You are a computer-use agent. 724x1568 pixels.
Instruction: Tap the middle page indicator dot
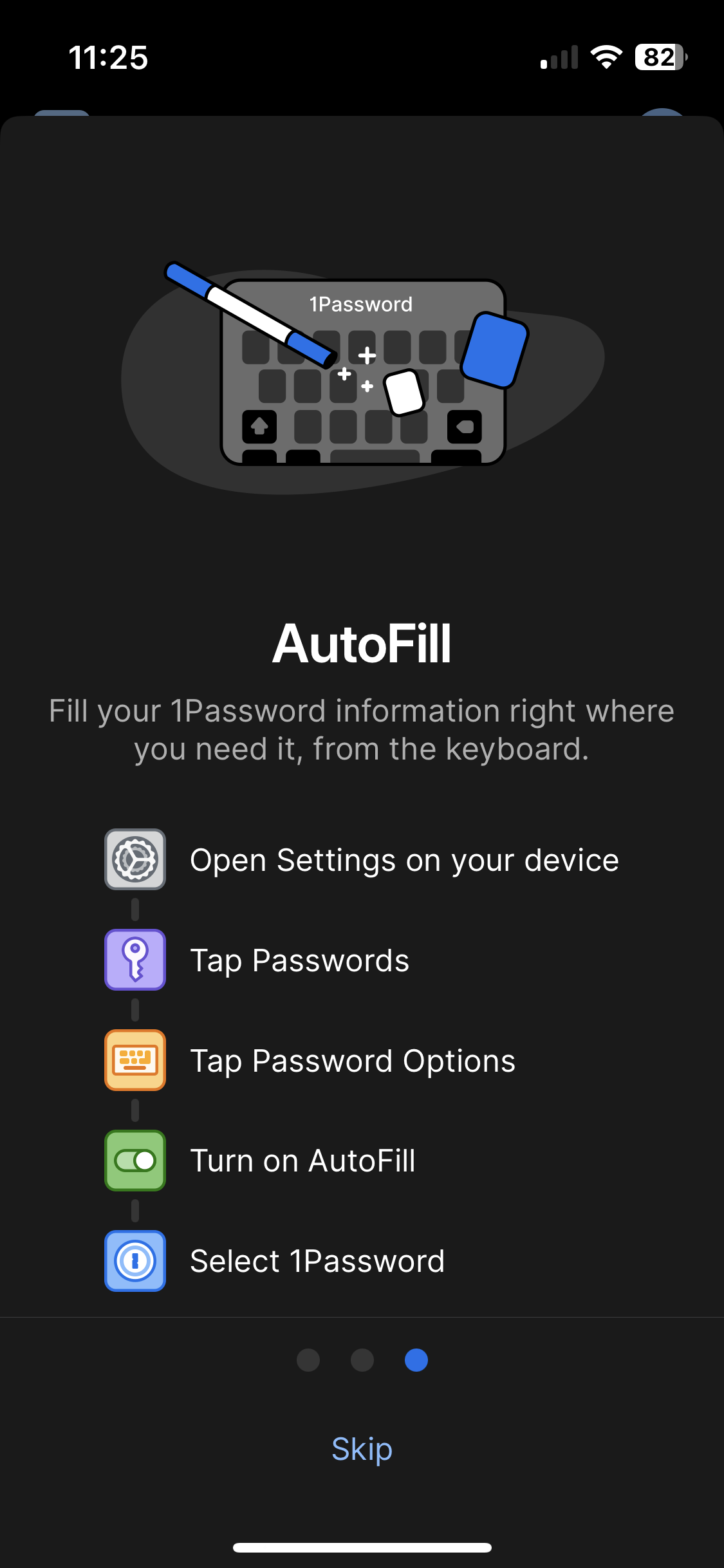point(362,1360)
